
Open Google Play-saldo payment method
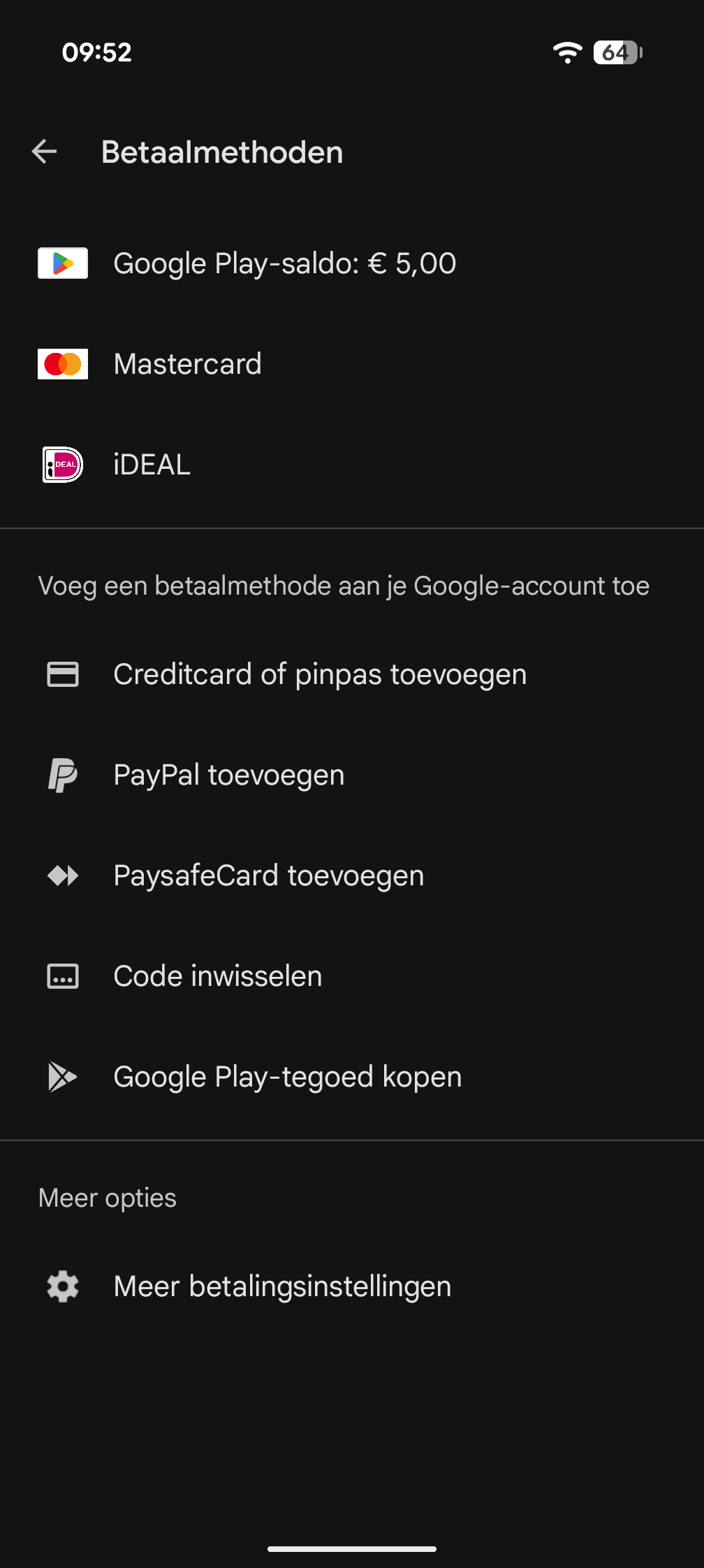pos(284,263)
